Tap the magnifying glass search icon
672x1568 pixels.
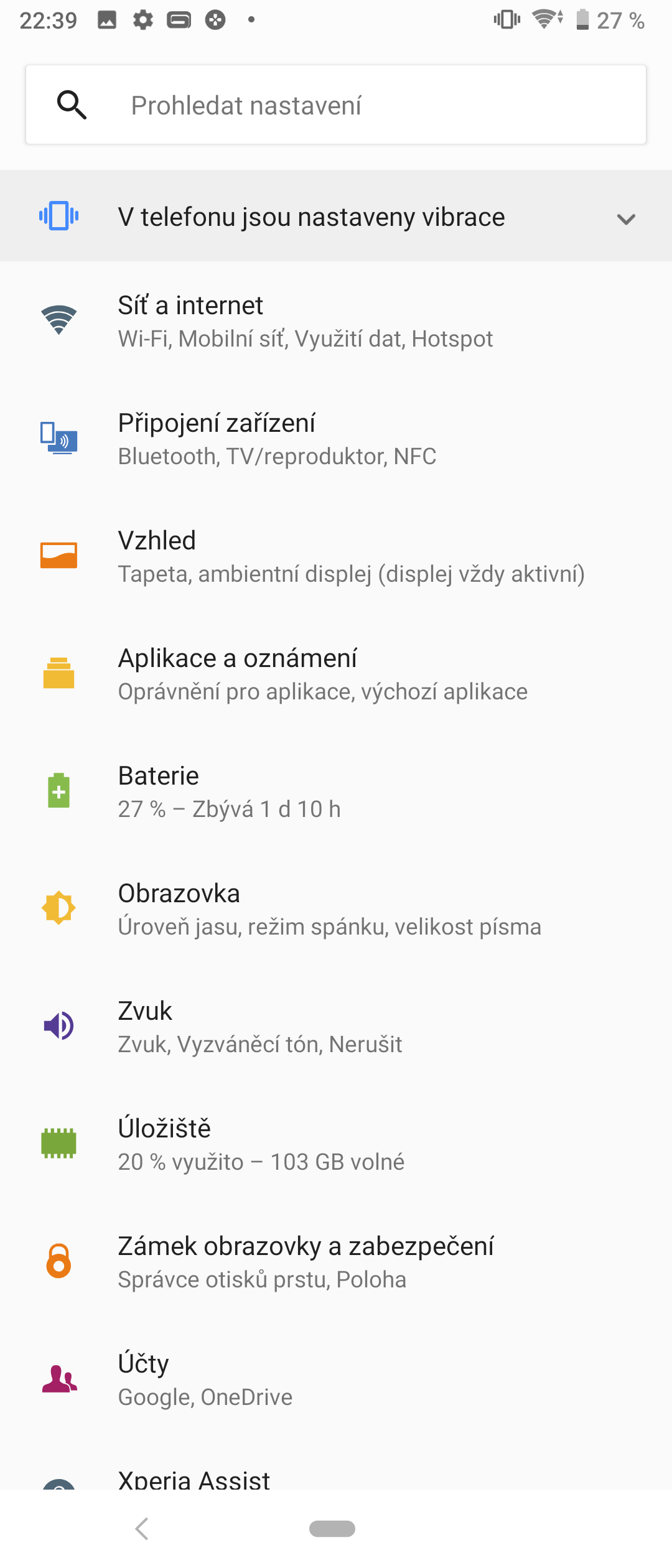point(72,104)
